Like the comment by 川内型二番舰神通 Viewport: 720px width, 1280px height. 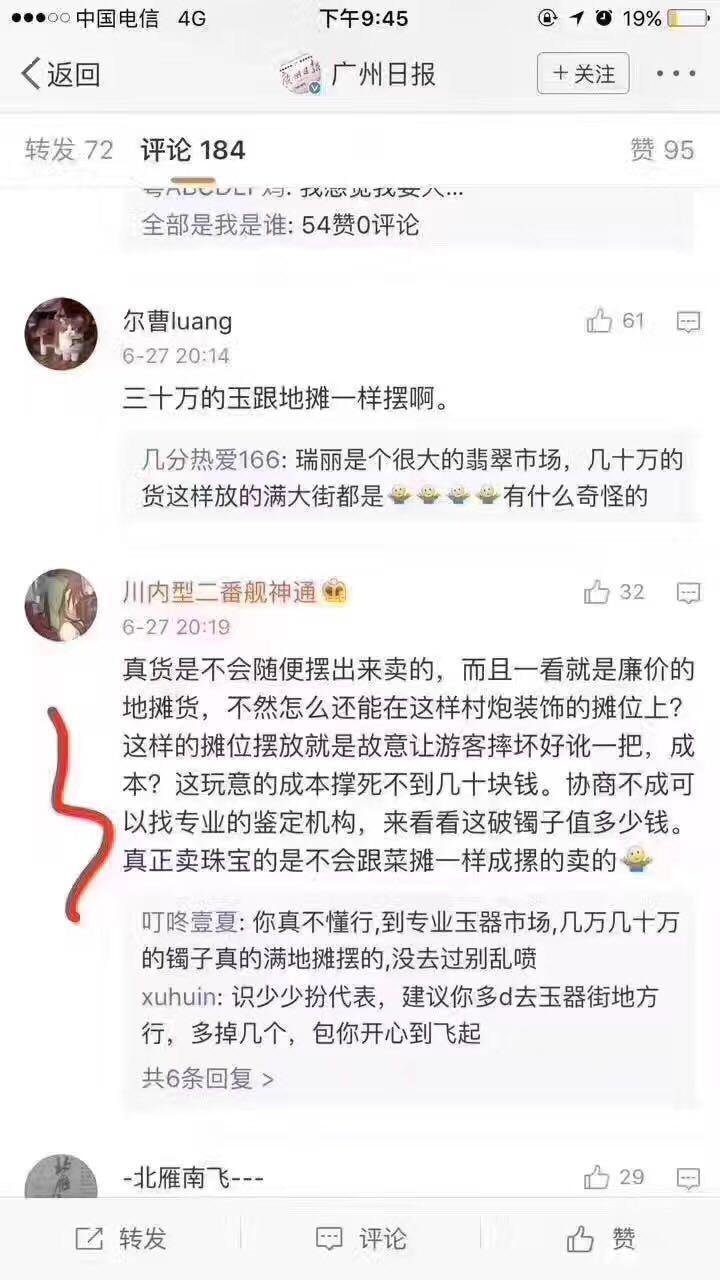tap(614, 592)
